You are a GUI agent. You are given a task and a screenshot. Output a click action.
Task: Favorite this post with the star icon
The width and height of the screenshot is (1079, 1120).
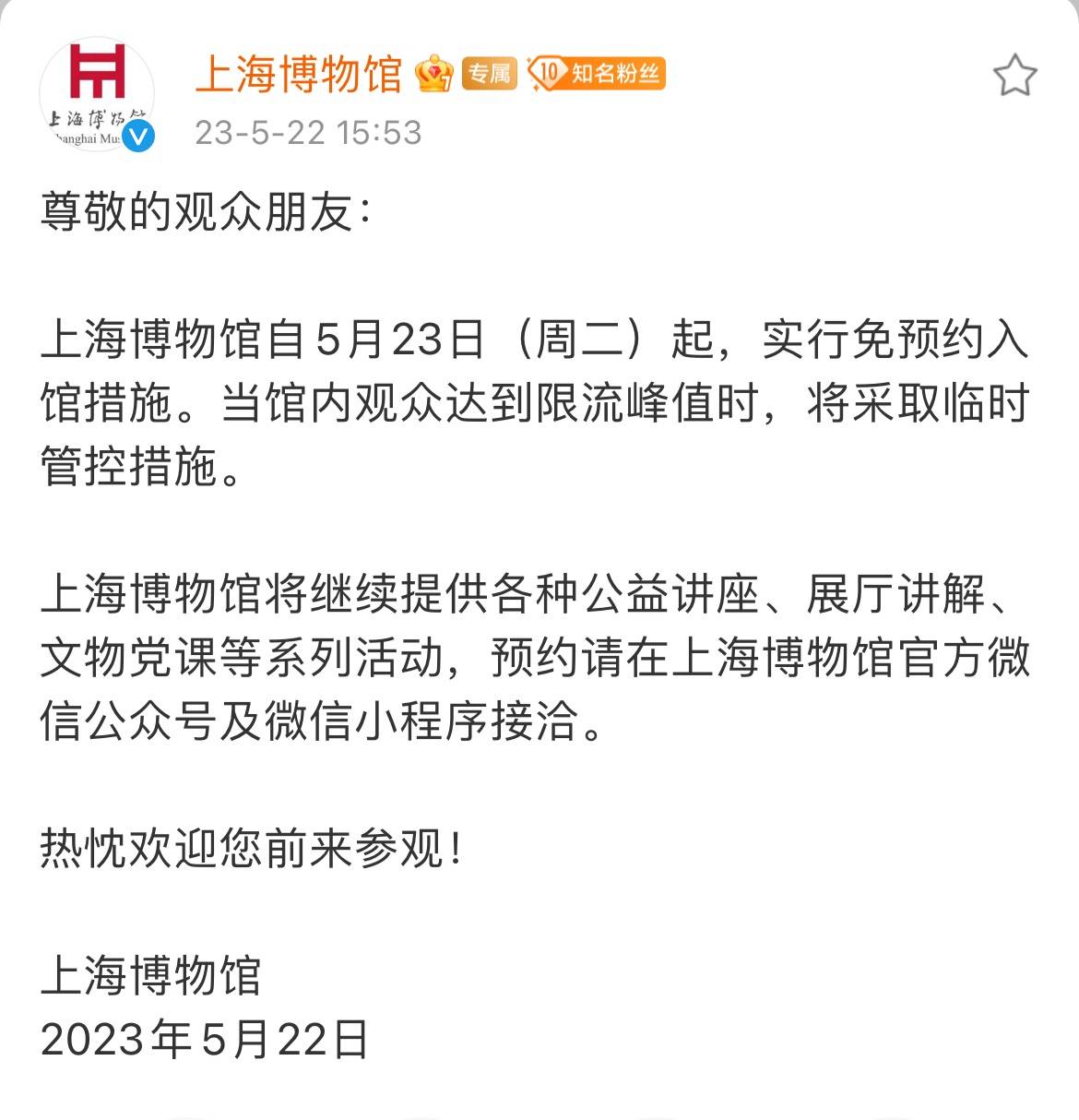tap(1014, 76)
